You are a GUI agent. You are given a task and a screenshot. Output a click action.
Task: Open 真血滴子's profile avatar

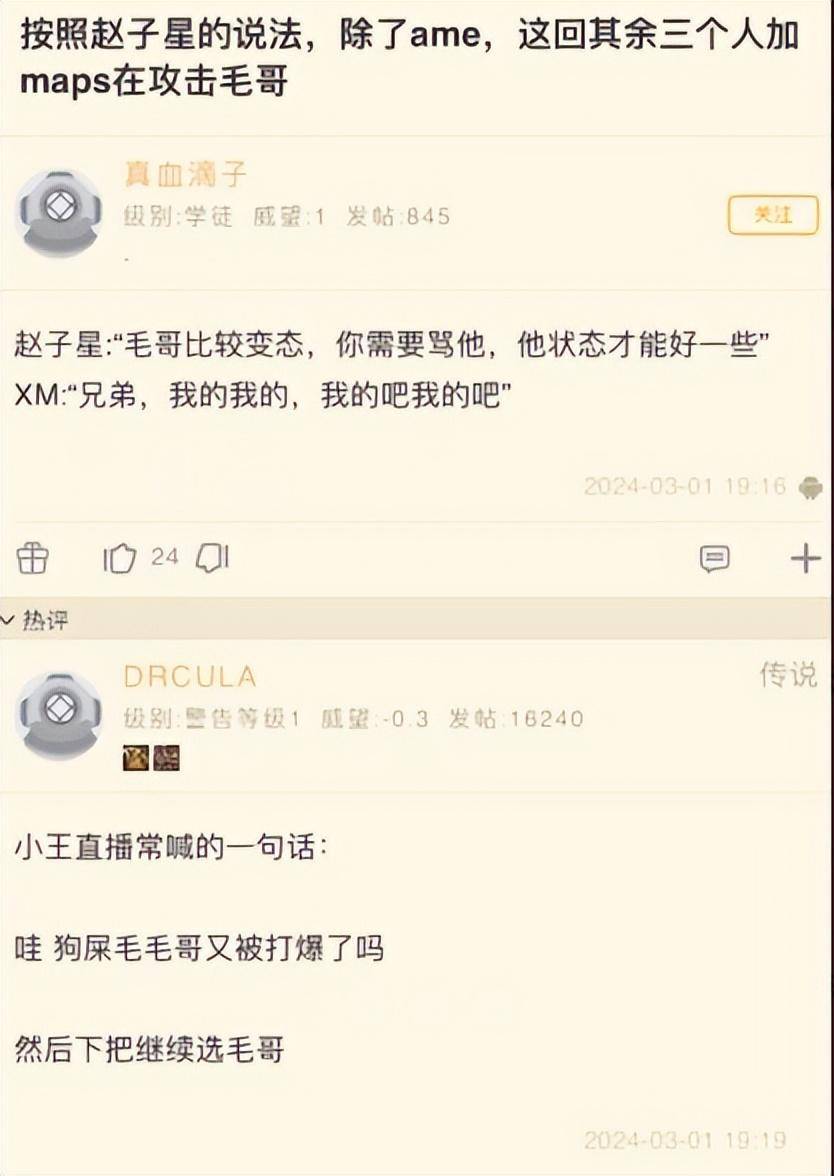click(x=59, y=212)
